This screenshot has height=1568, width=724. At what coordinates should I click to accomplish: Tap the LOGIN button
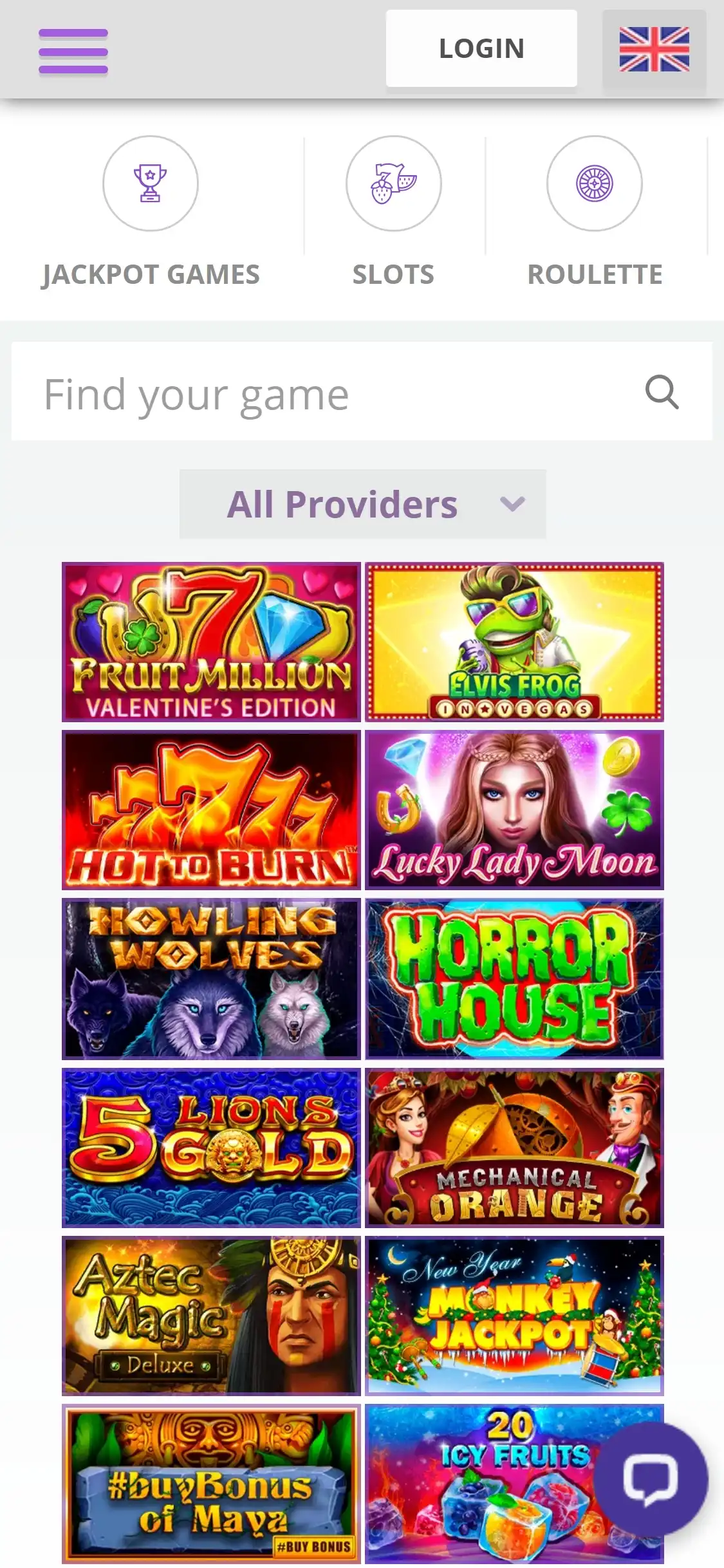click(x=481, y=49)
